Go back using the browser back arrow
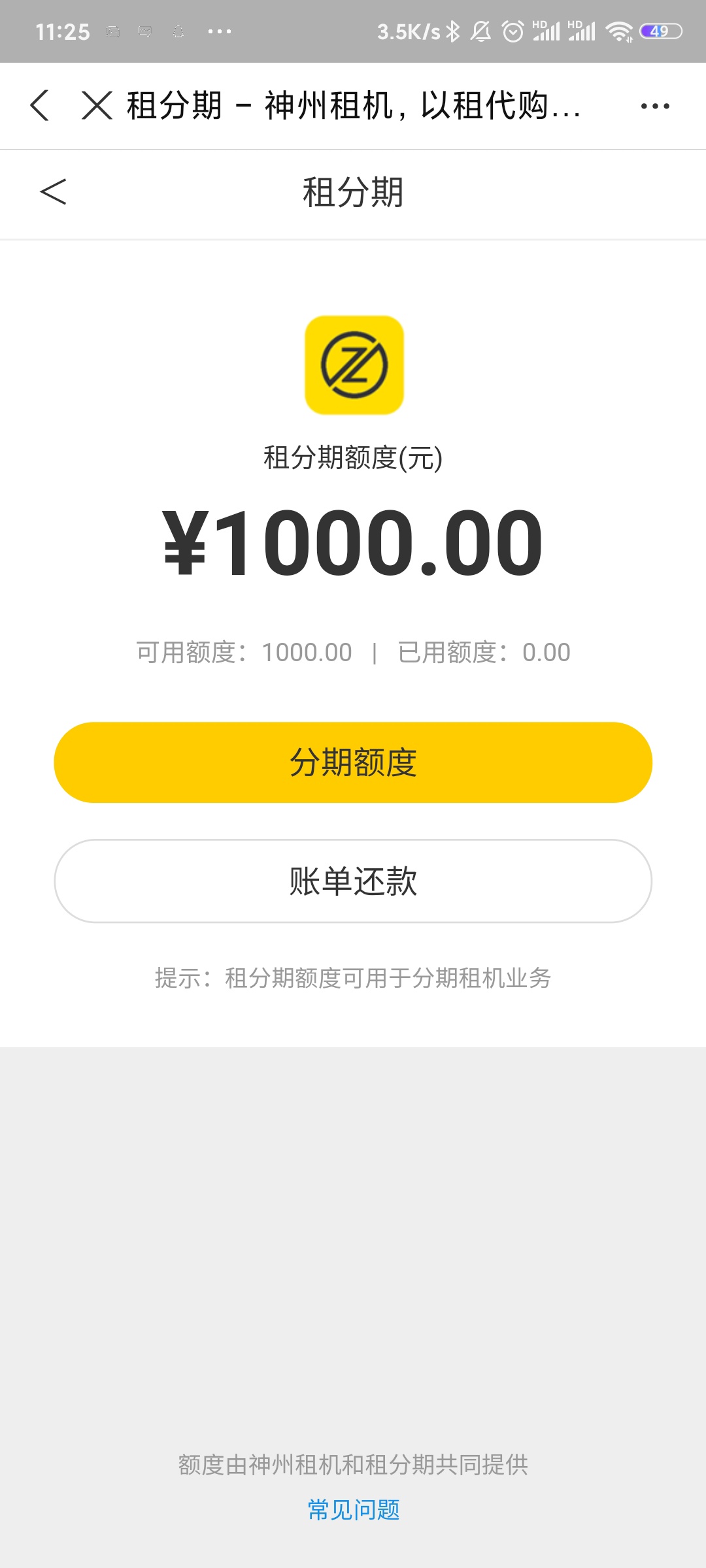 pos(39,105)
